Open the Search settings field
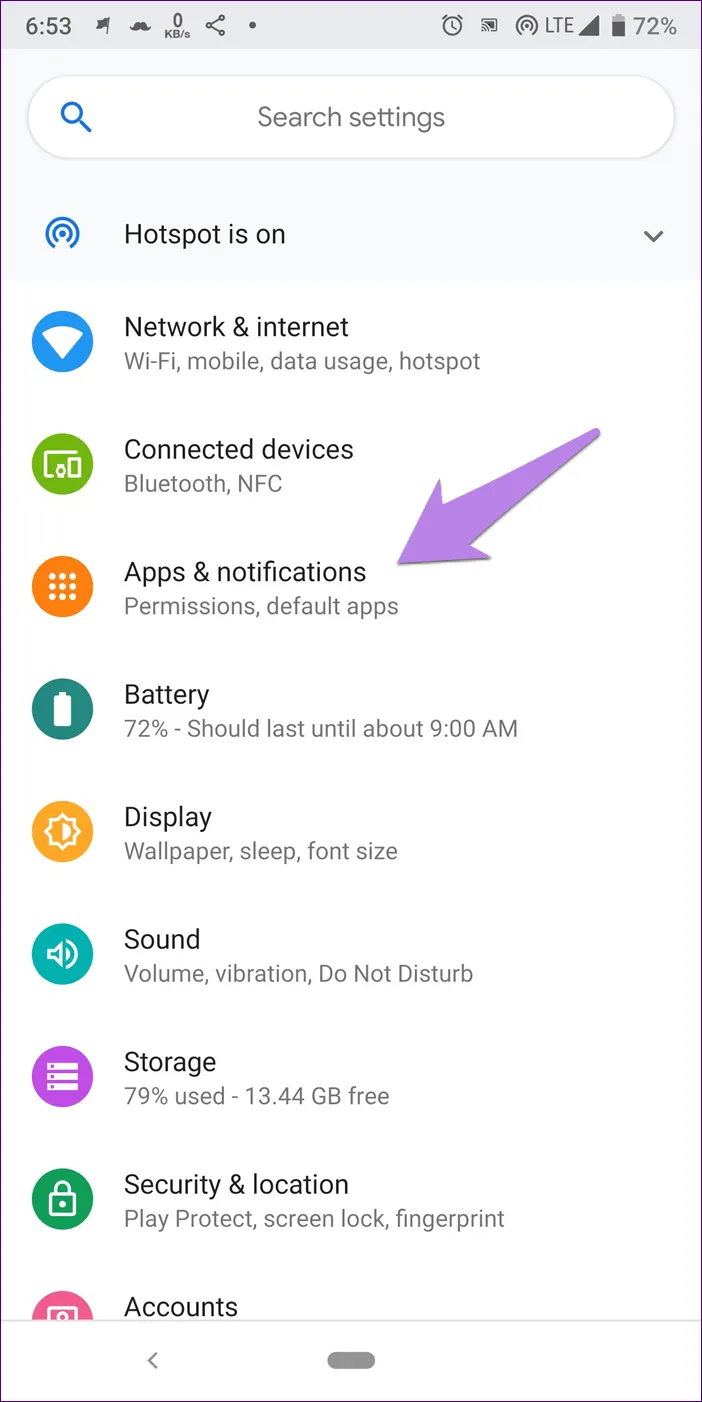 [350, 118]
